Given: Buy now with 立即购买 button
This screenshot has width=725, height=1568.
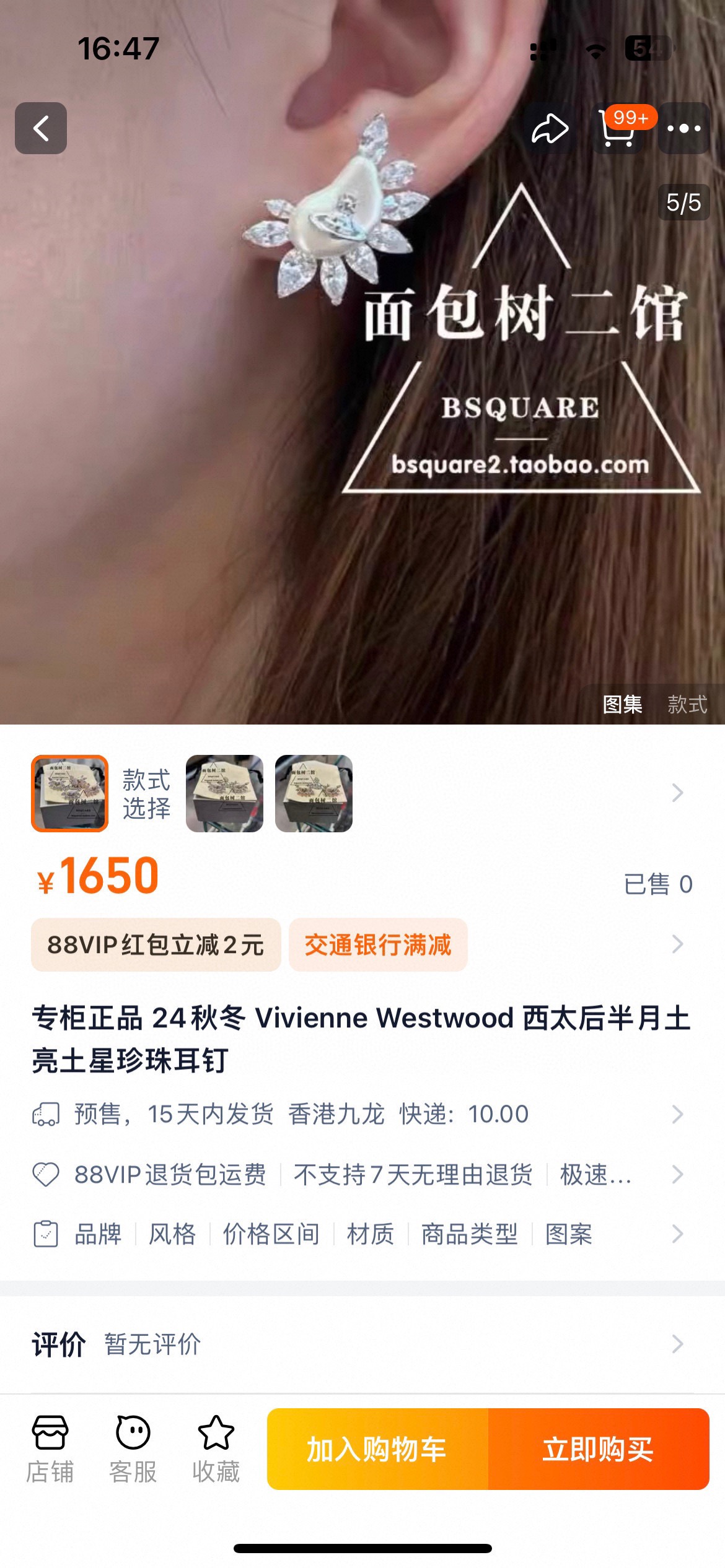Looking at the screenshot, I should point(599,1449).
